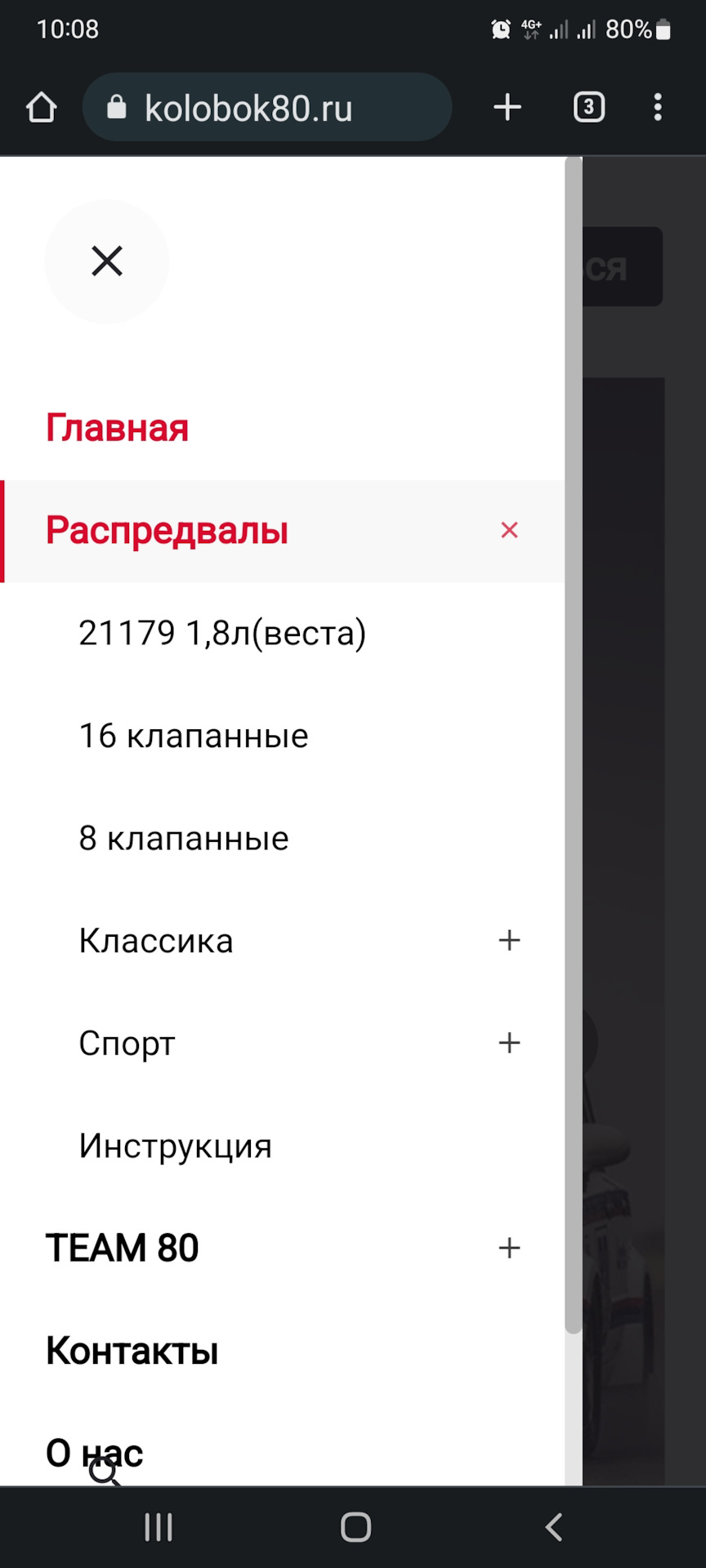Viewport: 706px width, 1568px height.
Task: Expand the Спорт submenu
Action: click(509, 1043)
